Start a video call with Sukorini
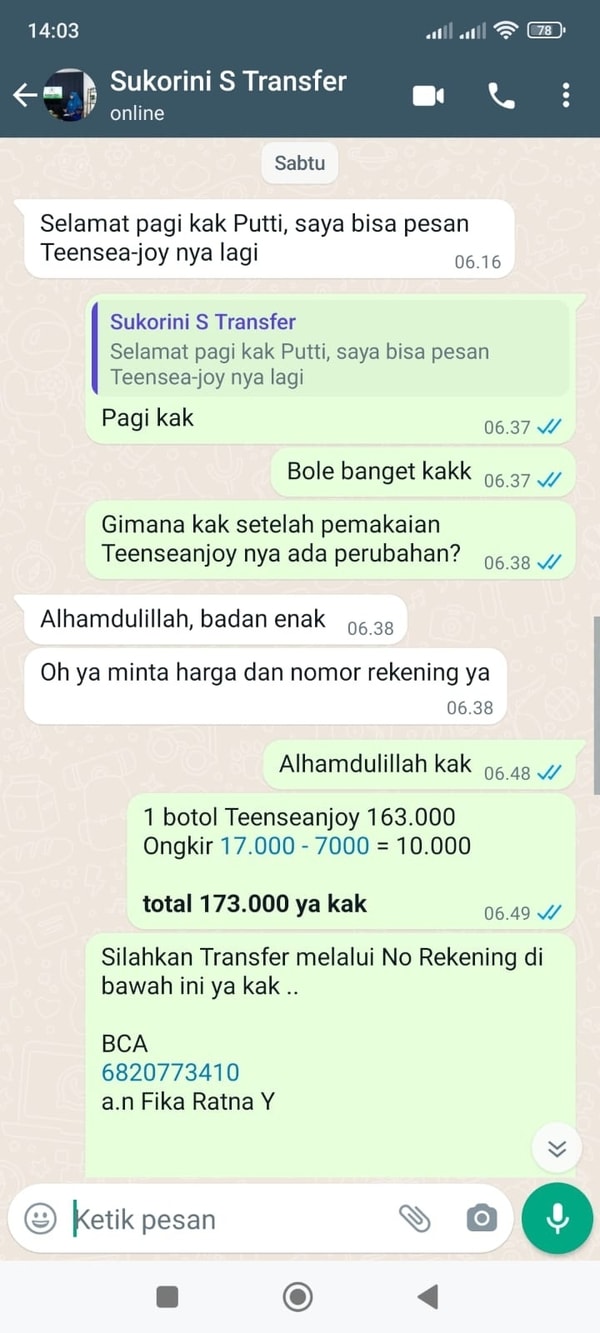The image size is (600, 1333). [428, 95]
